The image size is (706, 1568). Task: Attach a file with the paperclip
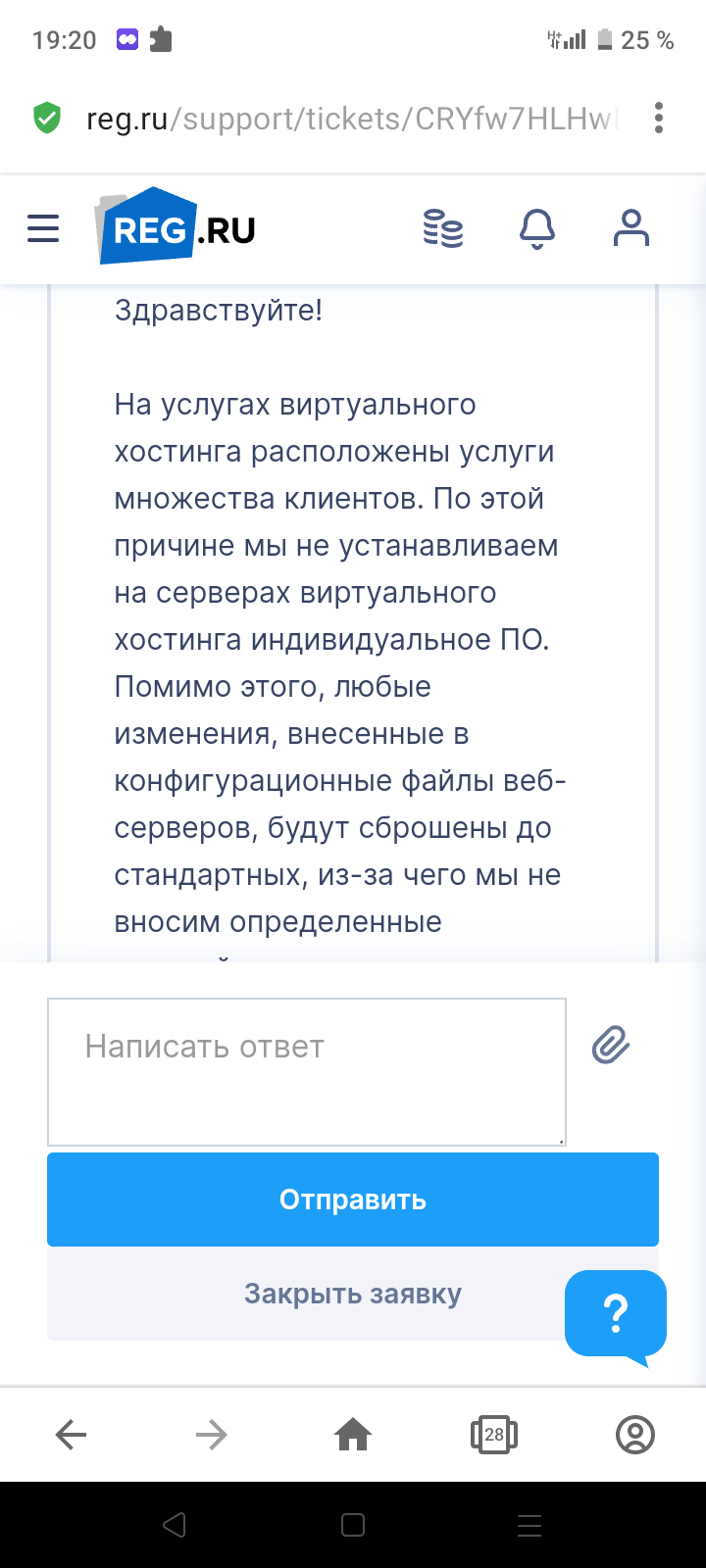coord(611,1046)
